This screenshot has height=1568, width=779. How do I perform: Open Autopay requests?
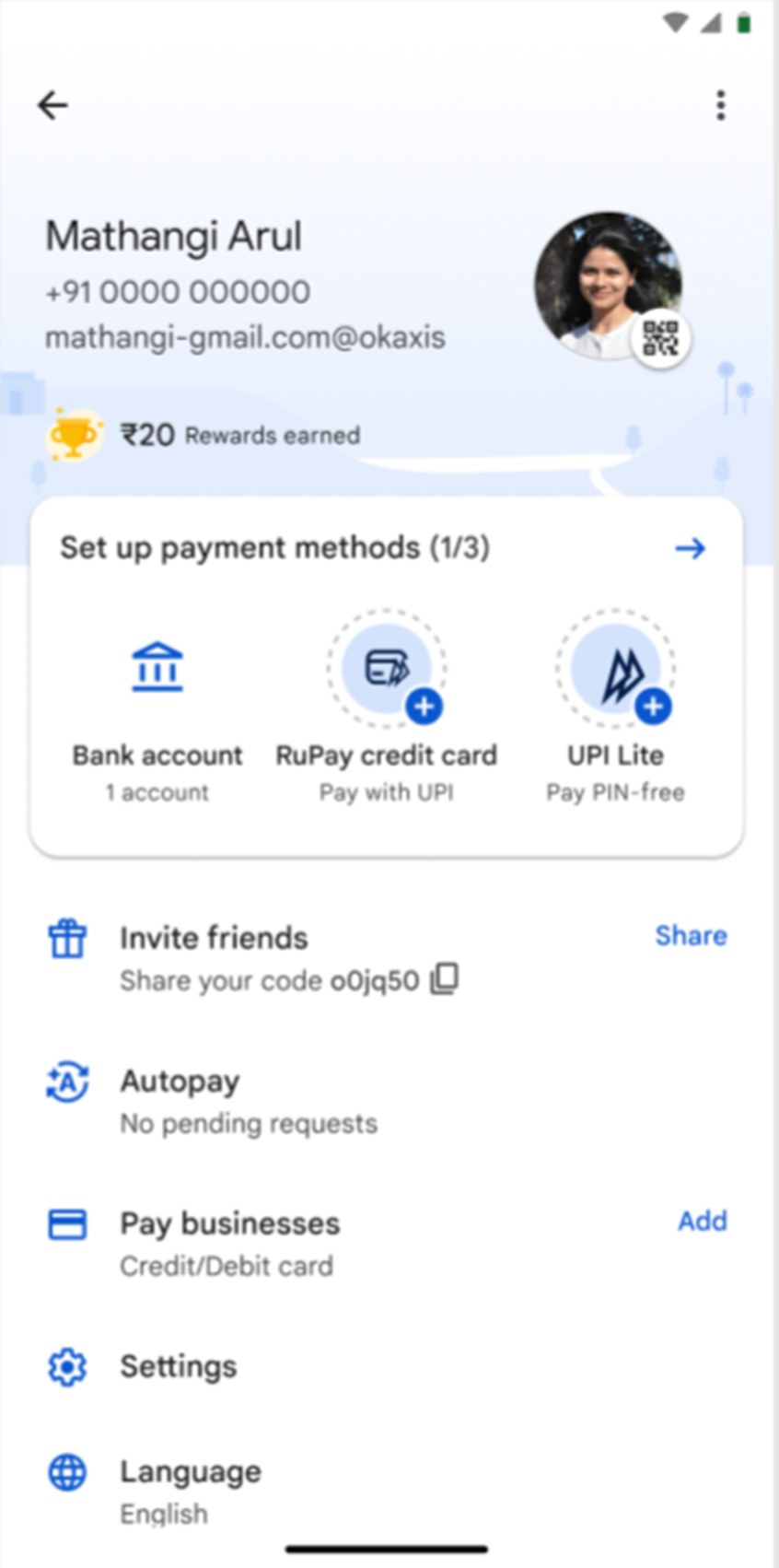249,1100
